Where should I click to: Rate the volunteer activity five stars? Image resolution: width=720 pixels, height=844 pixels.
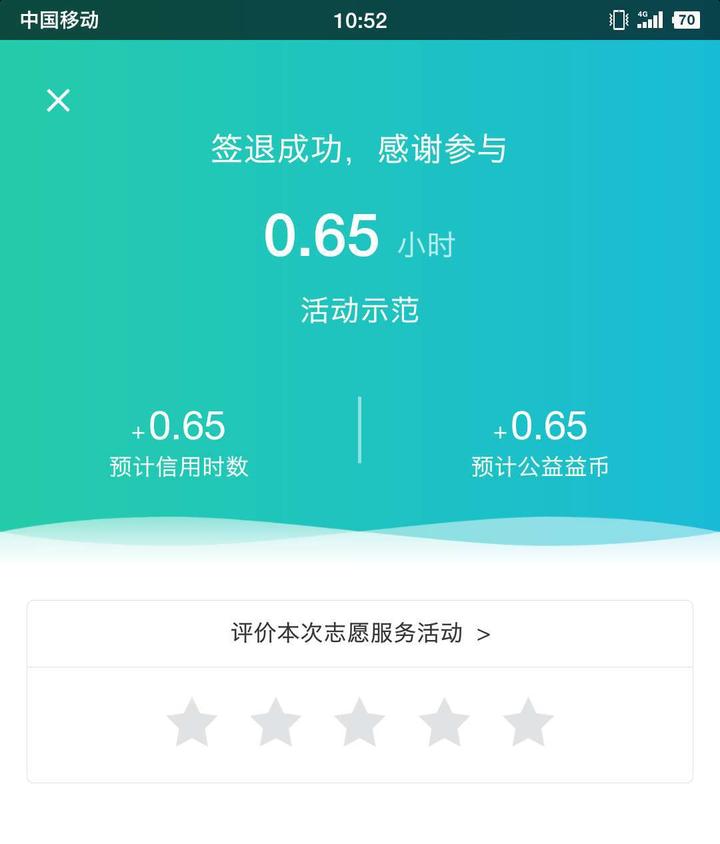pos(528,722)
